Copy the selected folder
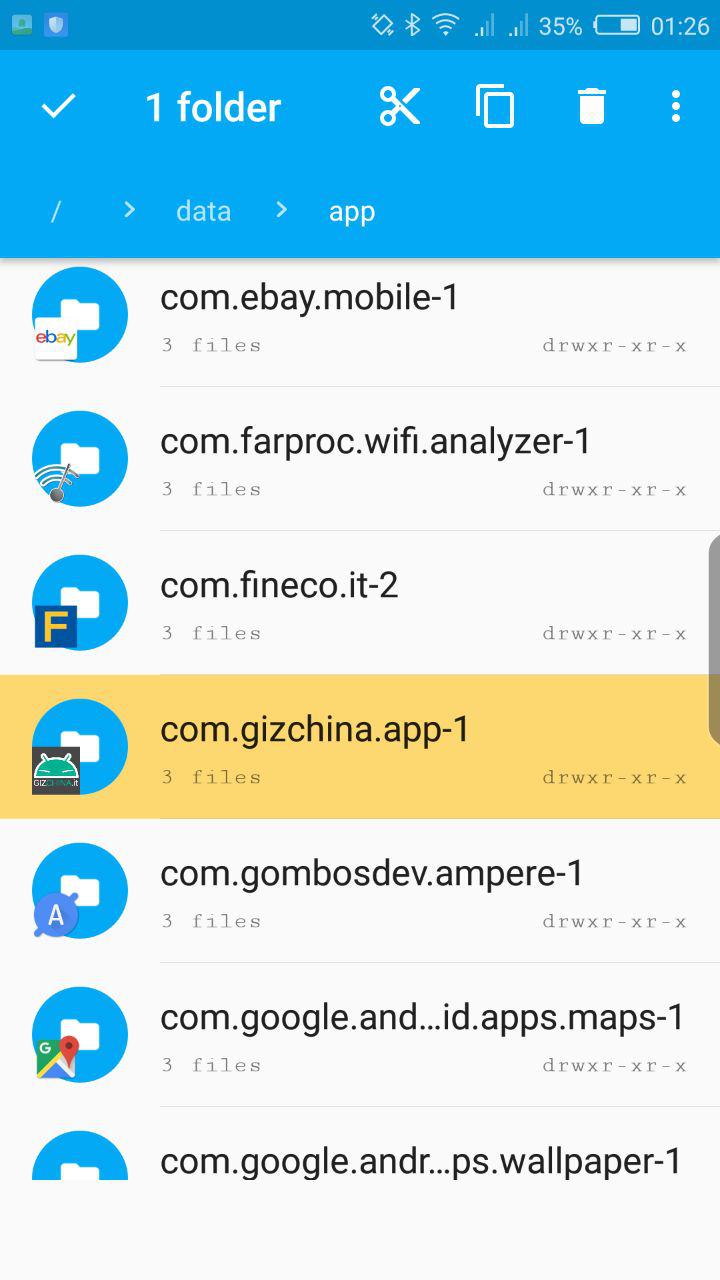Image resolution: width=720 pixels, height=1280 pixels. 495,107
